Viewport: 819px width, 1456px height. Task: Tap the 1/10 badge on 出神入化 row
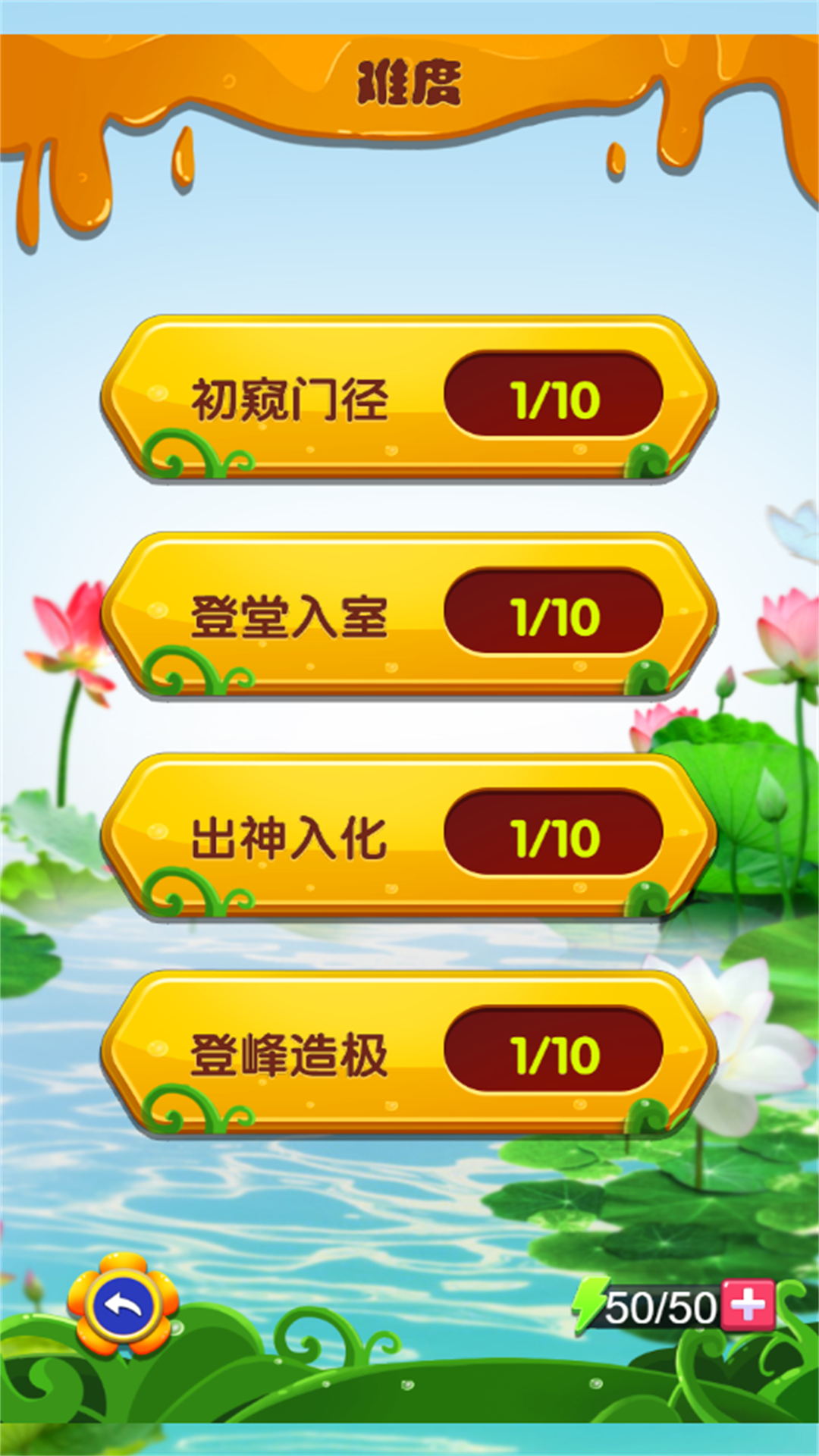tap(554, 834)
